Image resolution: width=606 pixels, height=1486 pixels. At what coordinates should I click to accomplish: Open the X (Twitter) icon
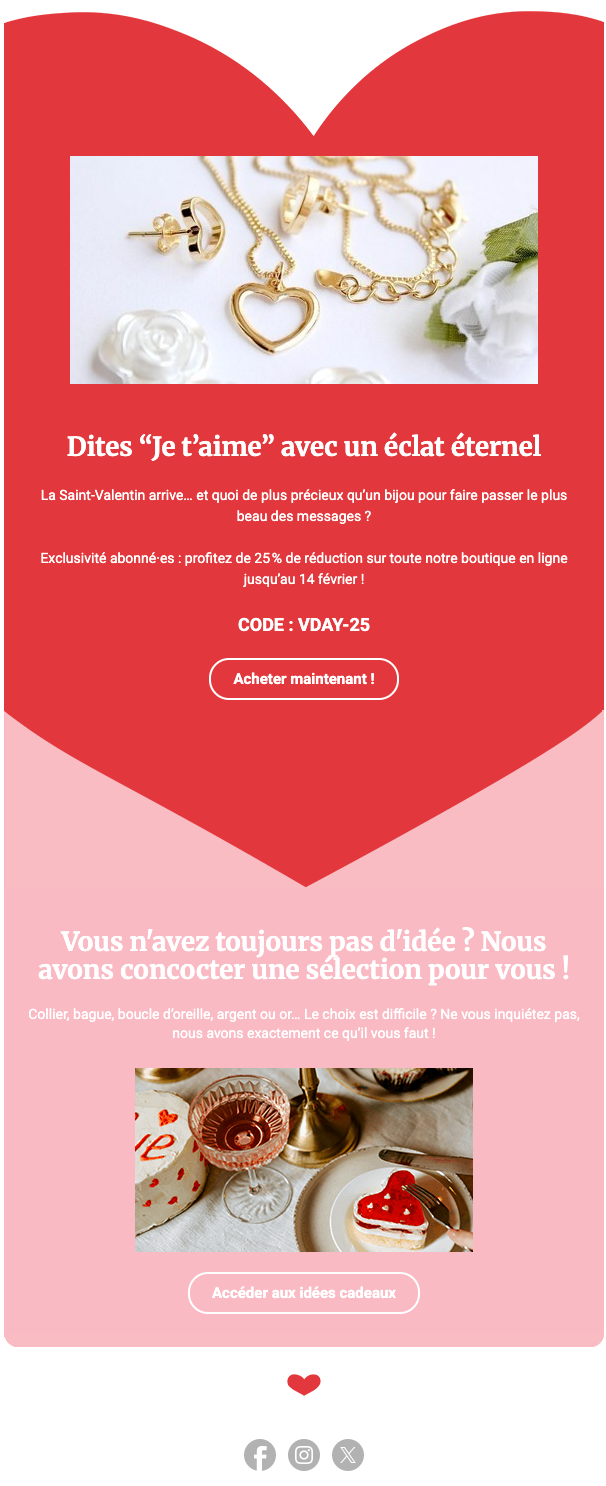[x=348, y=1455]
